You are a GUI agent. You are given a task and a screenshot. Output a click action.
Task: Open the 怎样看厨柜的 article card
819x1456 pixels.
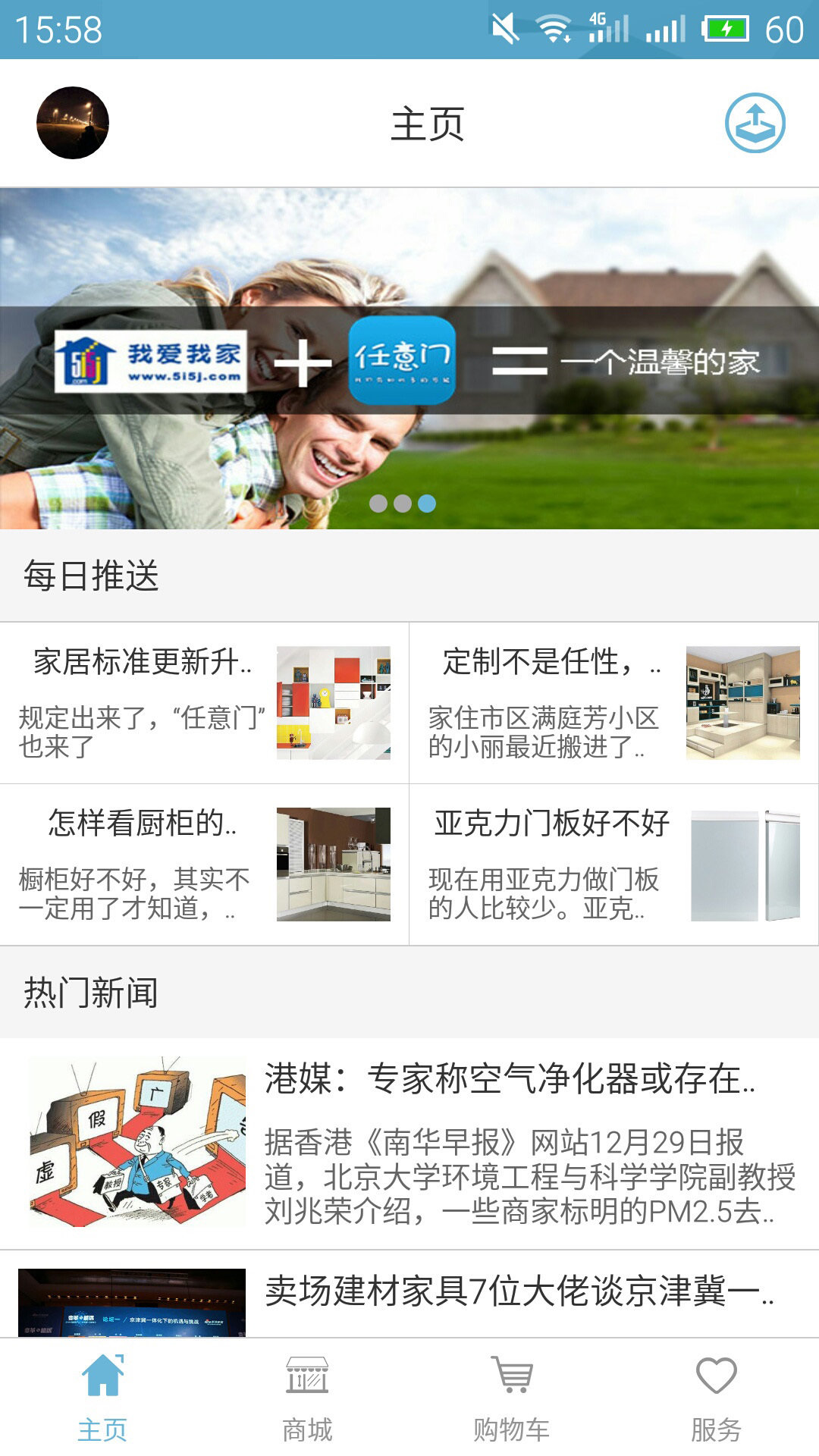click(x=204, y=864)
